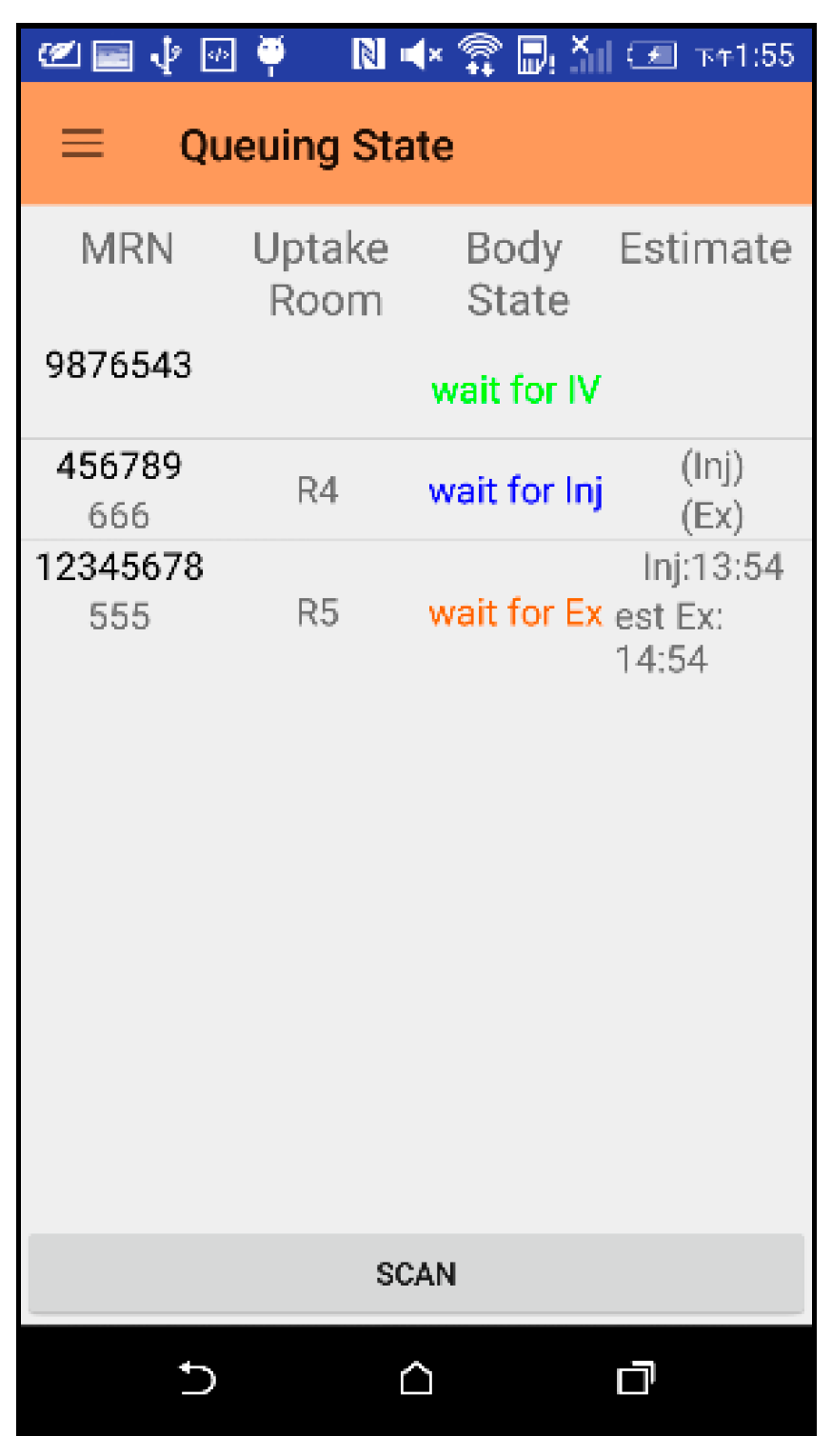Select the patient row with MRN 456789

[x=119, y=467]
